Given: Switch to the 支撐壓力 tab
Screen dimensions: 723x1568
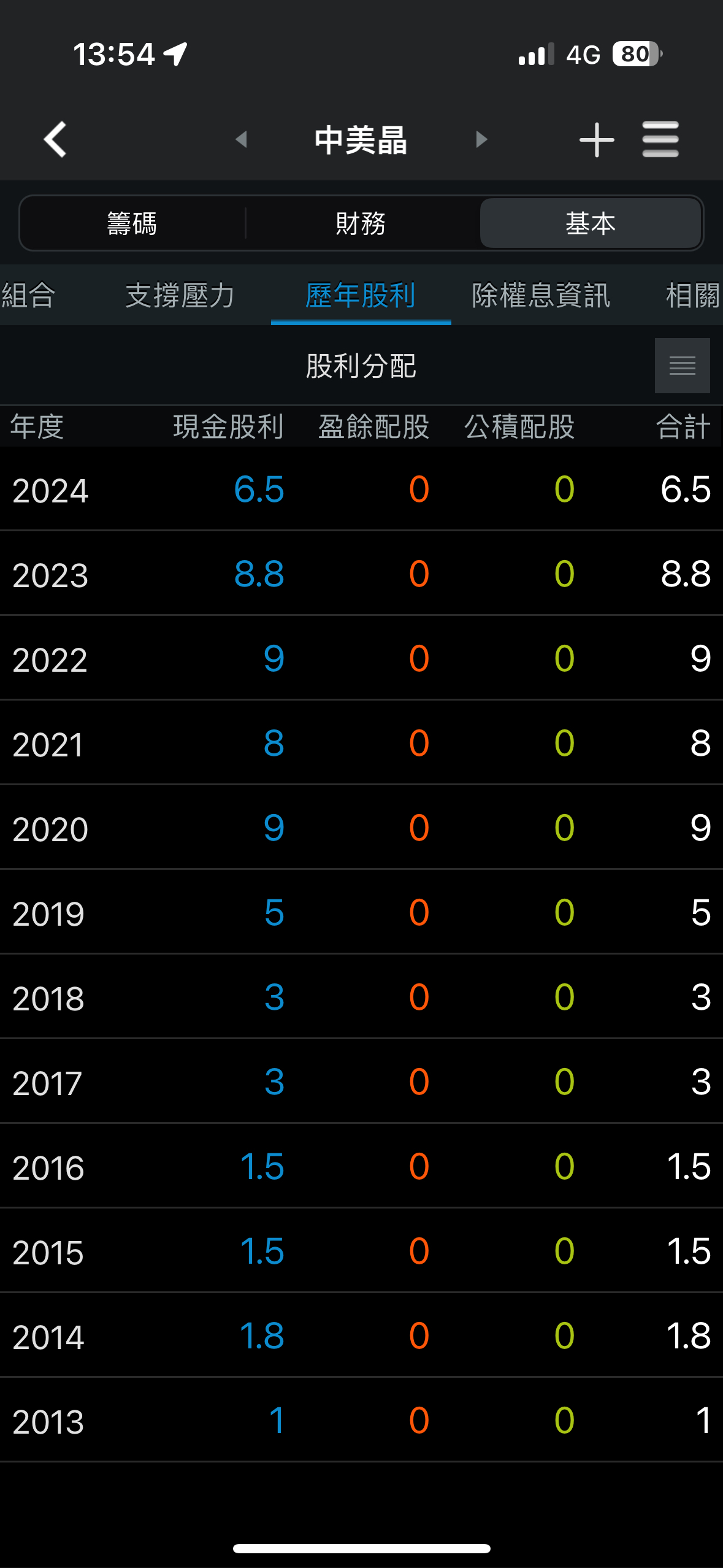Looking at the screenshot, I should tap(180, 296).
